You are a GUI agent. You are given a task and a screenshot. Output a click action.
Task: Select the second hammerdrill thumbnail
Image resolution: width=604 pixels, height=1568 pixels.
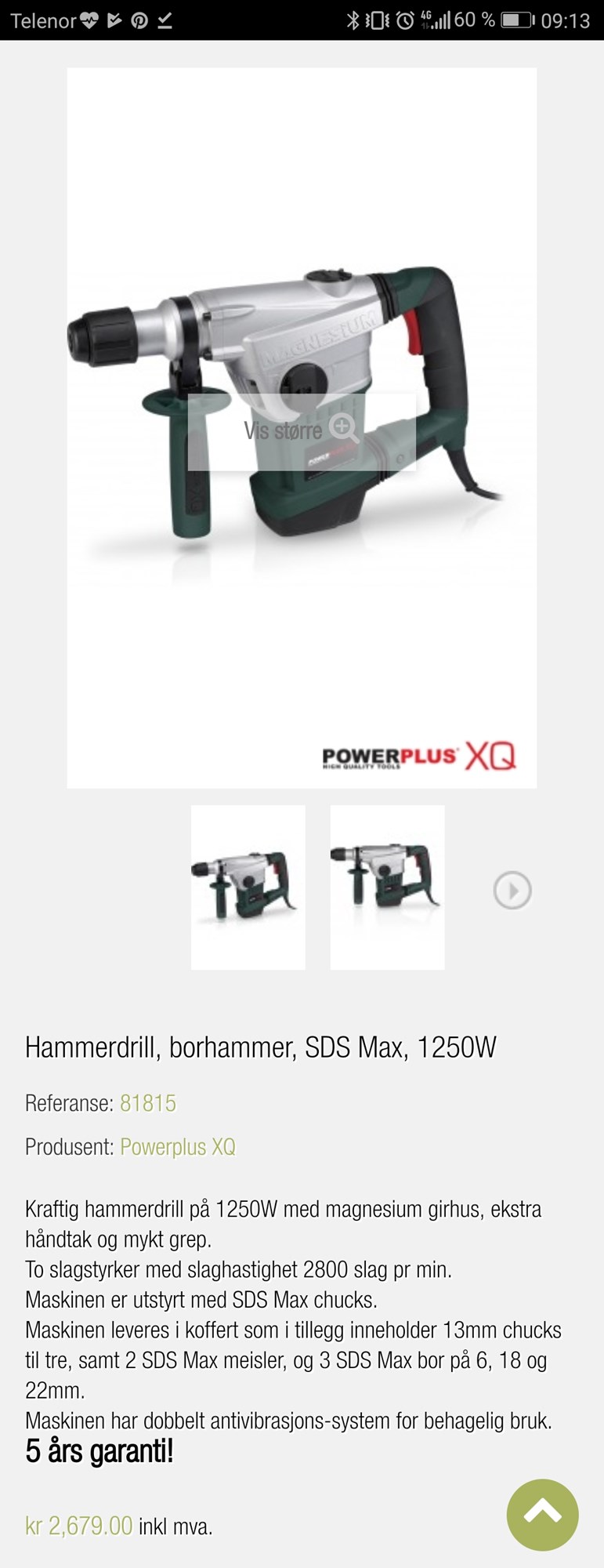tap(387, 887)
